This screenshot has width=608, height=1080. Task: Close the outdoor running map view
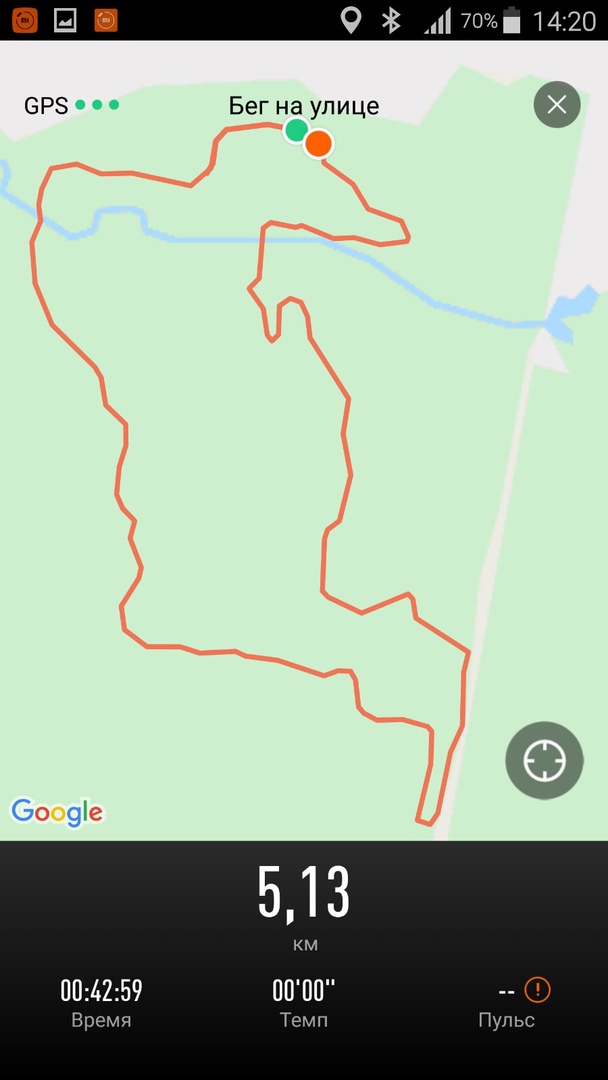pos(557,104)
